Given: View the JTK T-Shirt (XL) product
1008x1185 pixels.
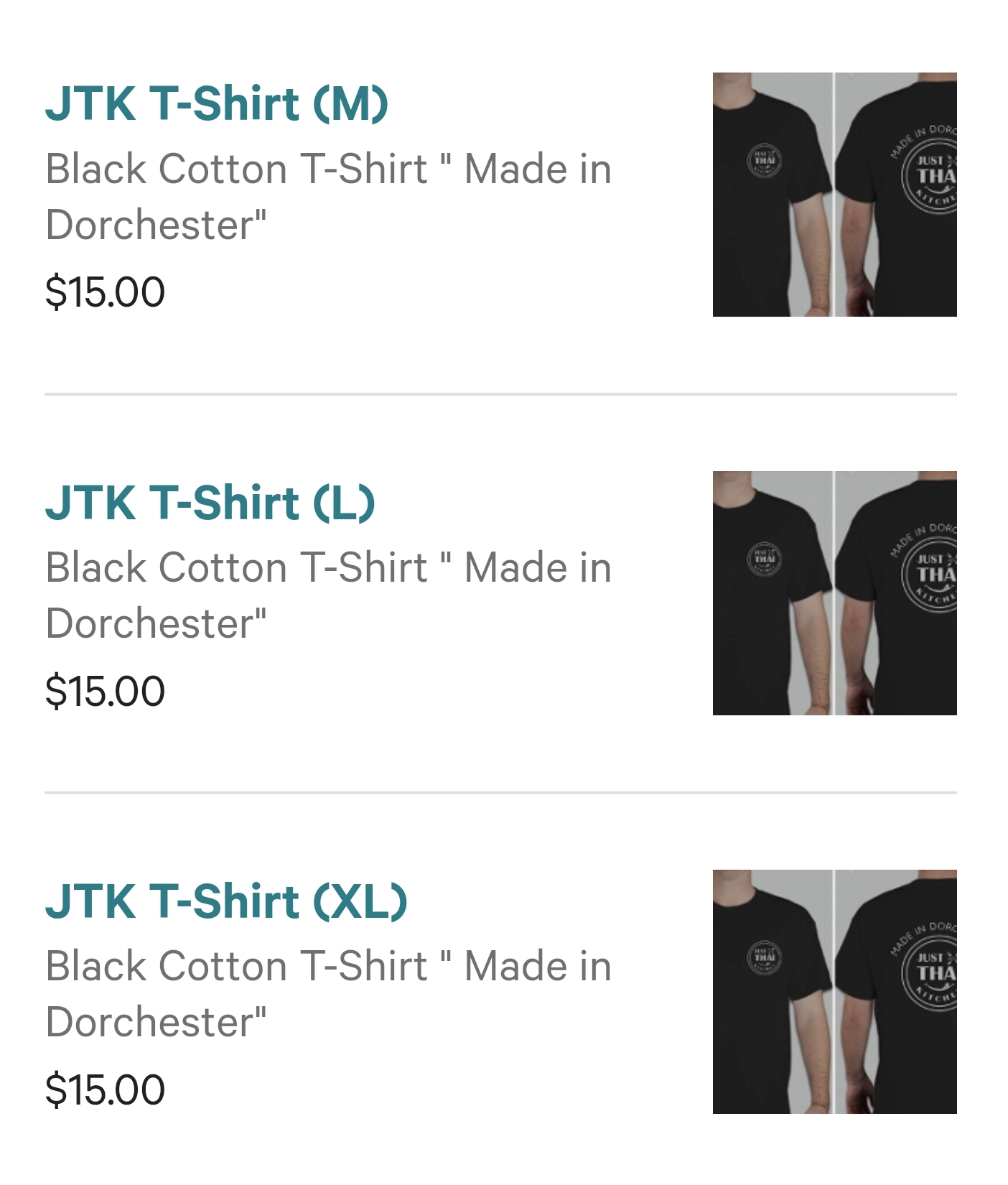Looking at the screenshot, I should click(x=226, y=901).
